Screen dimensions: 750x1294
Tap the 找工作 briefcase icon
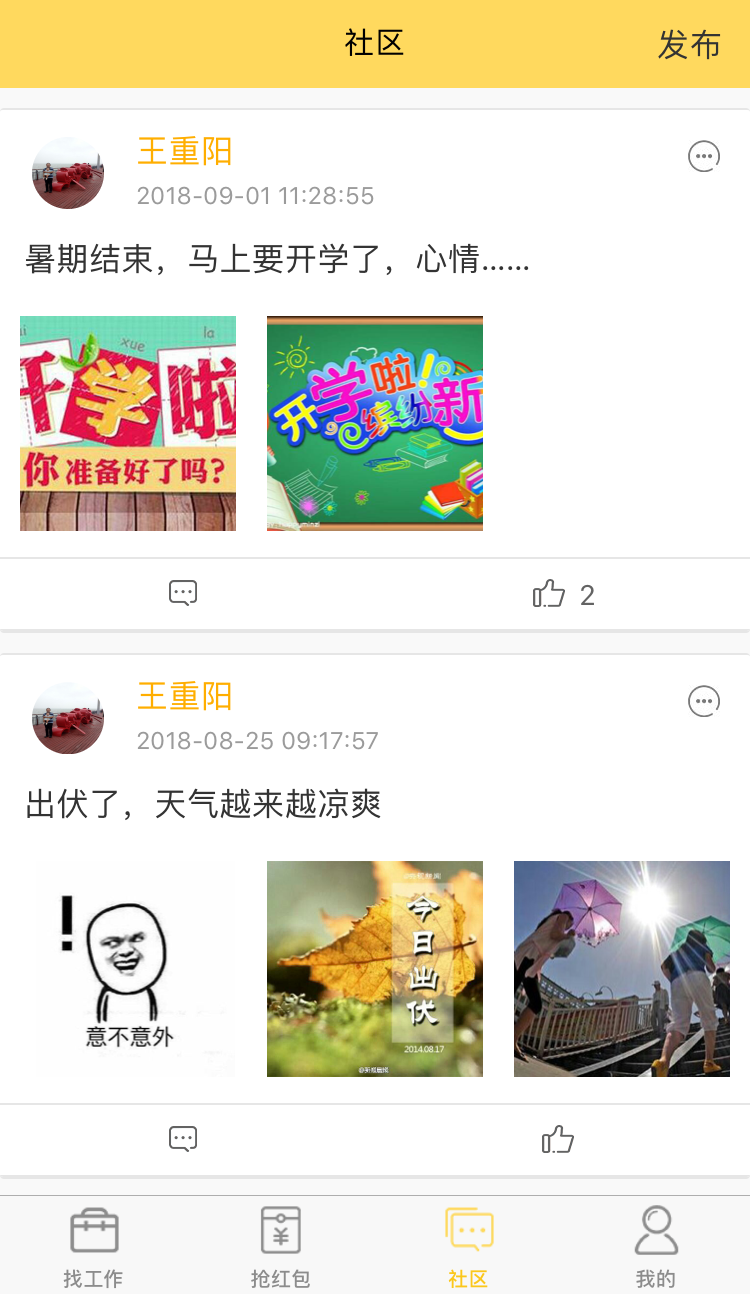point(93,1231)
